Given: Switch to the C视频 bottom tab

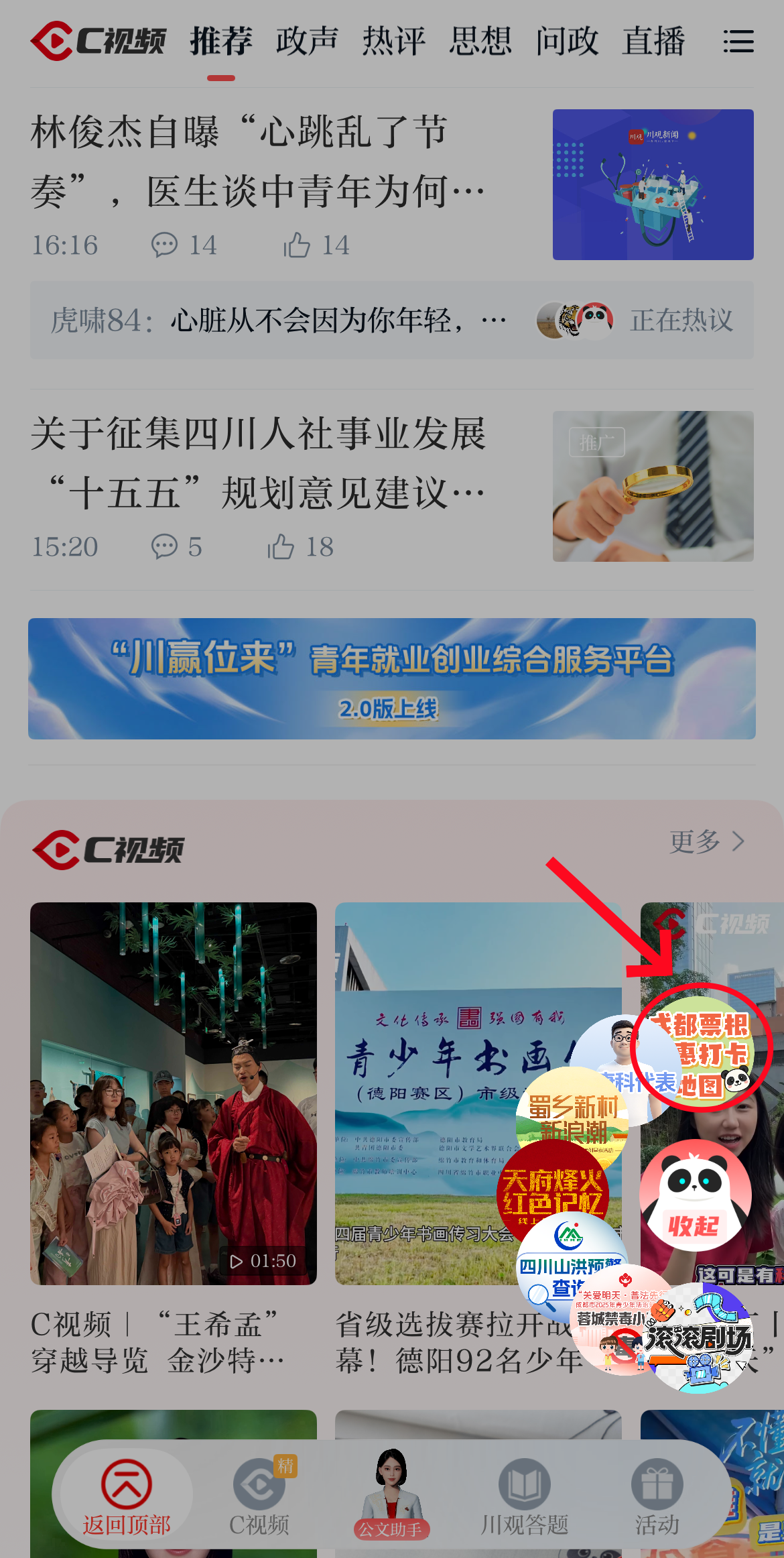Looking at the screenshot, I should pos(259,1496).
